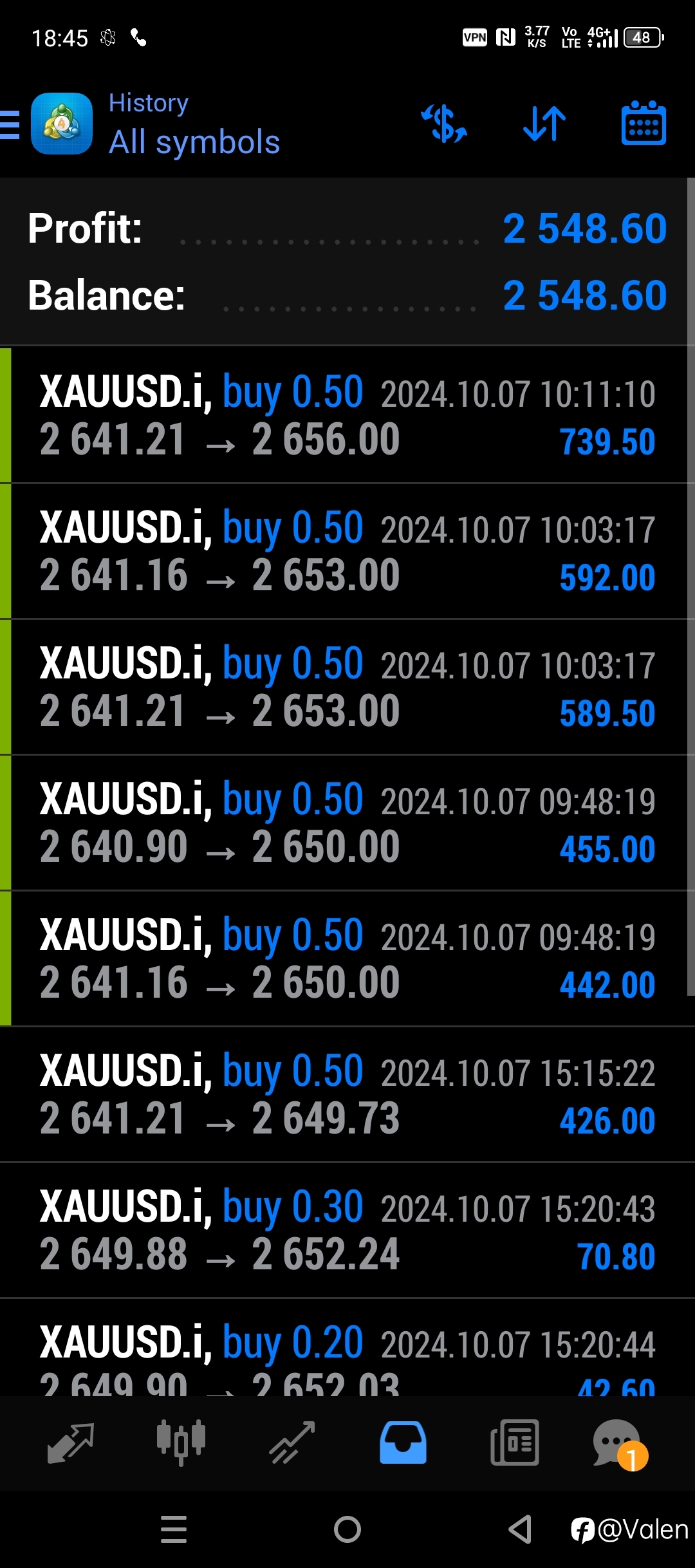Switch to the Chart tab
The width and height of the screenshot is (695, 1568).
coord(181,1442)
